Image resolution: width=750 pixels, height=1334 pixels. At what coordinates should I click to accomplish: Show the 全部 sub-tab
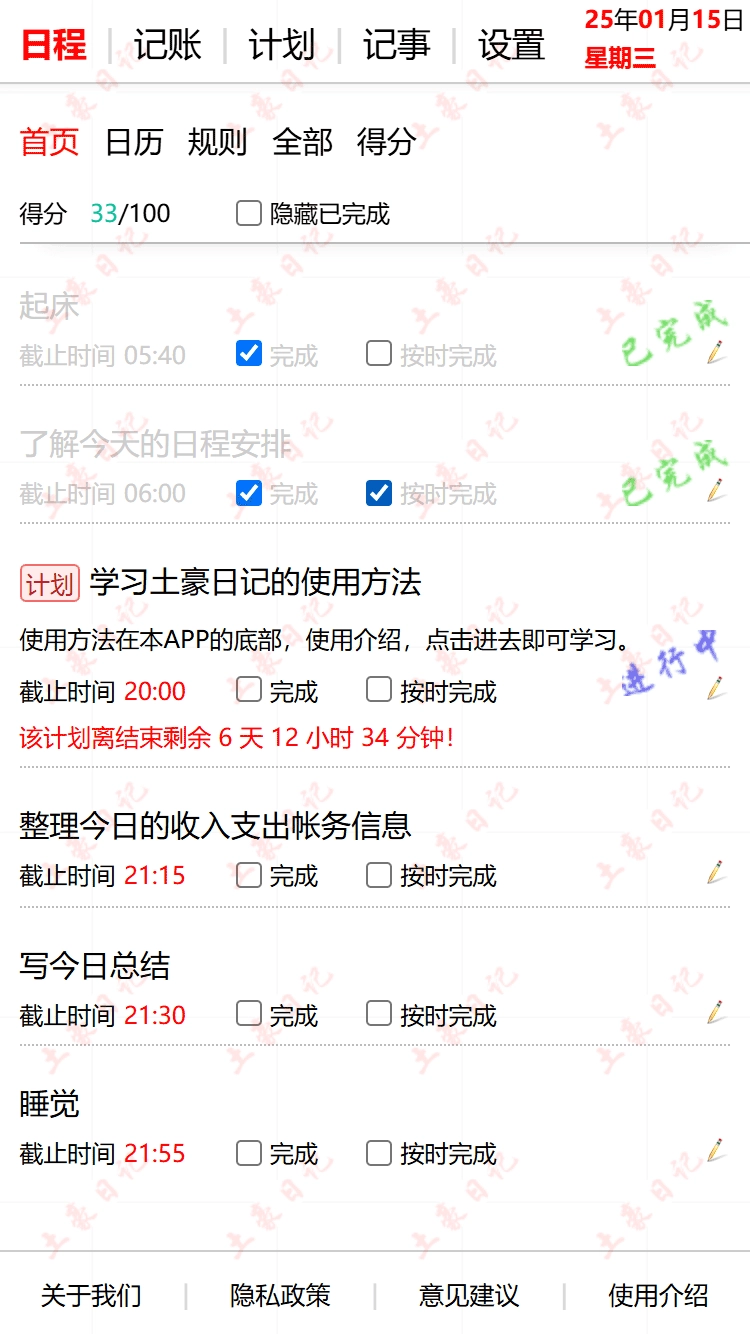302,142
